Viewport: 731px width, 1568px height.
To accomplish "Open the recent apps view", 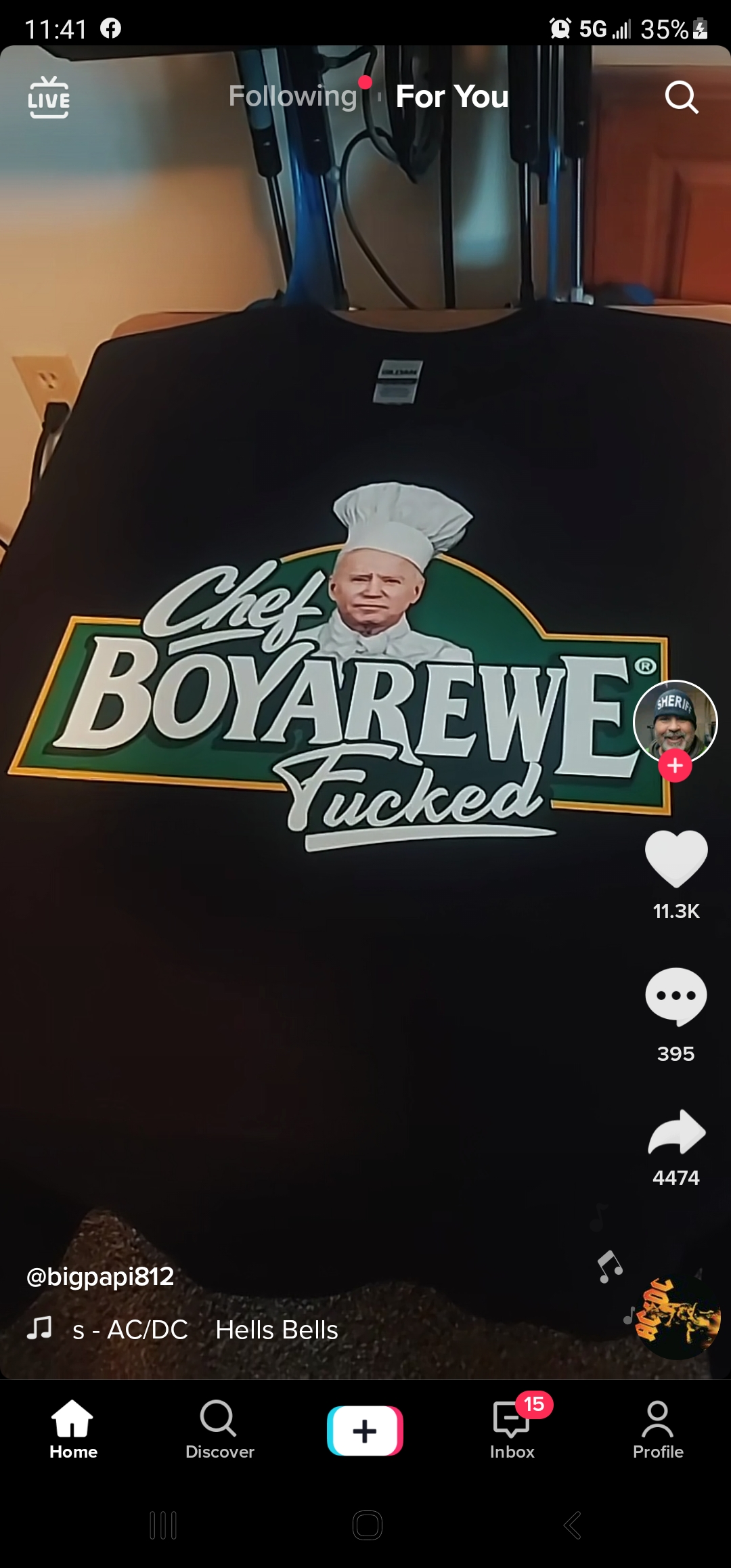I will 163,1525.
